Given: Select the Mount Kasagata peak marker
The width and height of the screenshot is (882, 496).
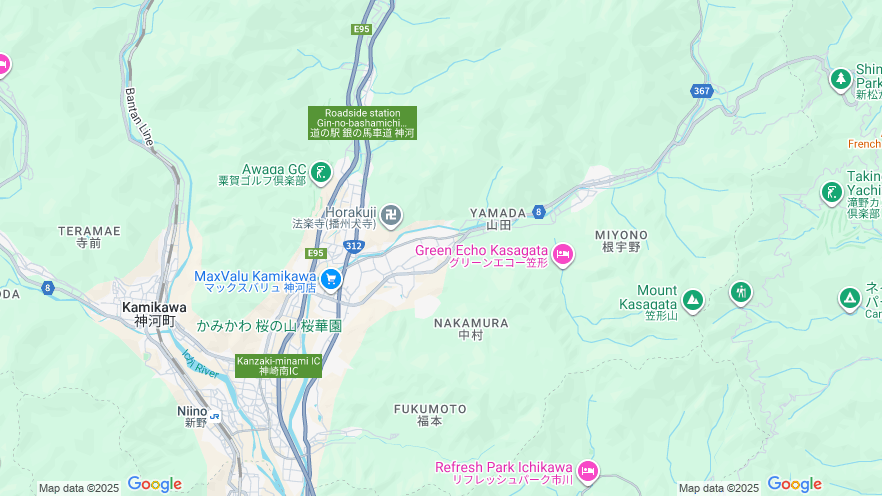Looking at the screenshot, I should pyautogui.click(x=693, y=299).
